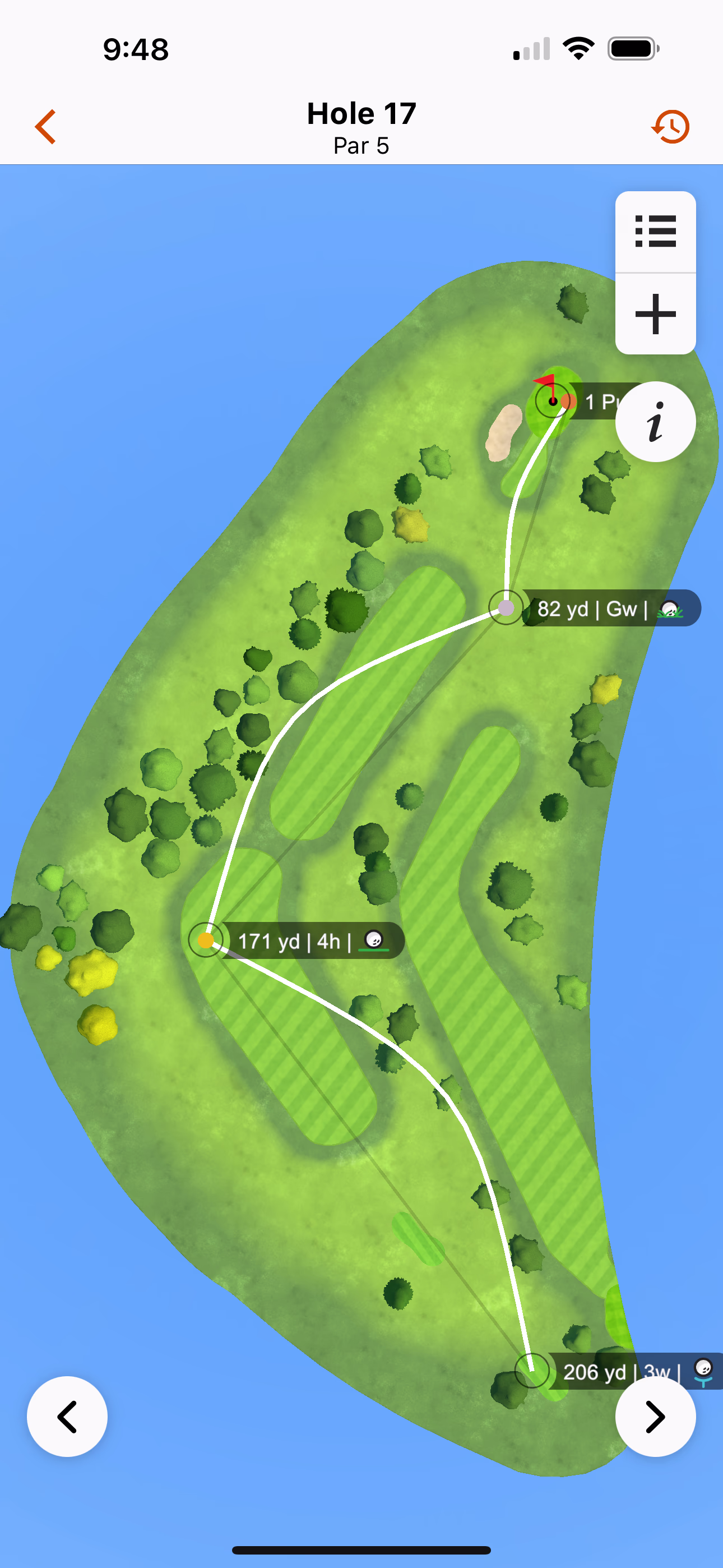Select the 1 putt marker on green
Viewport: 723px width, 1568px height.
599,402
